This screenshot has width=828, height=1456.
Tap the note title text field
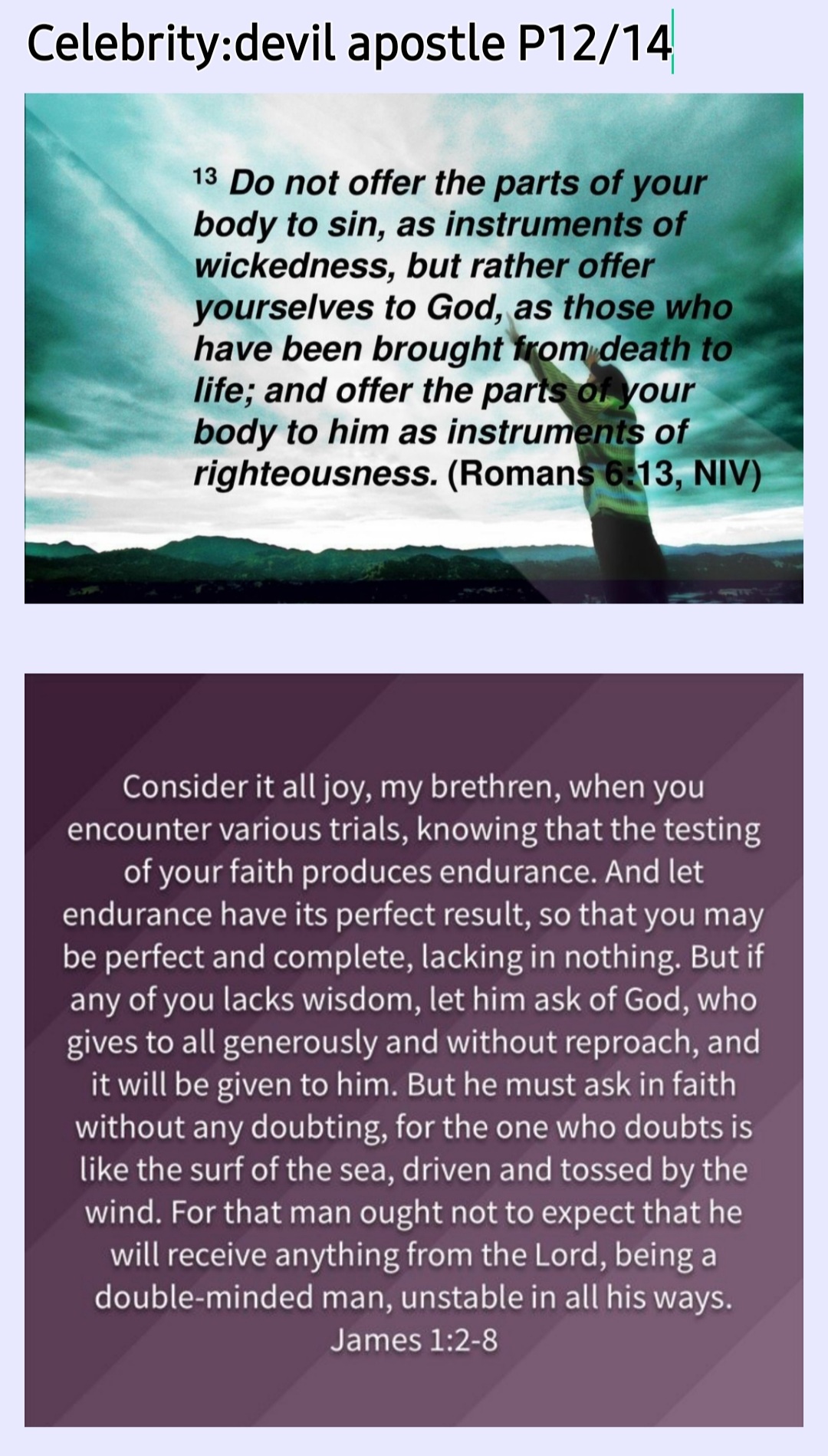350,43
